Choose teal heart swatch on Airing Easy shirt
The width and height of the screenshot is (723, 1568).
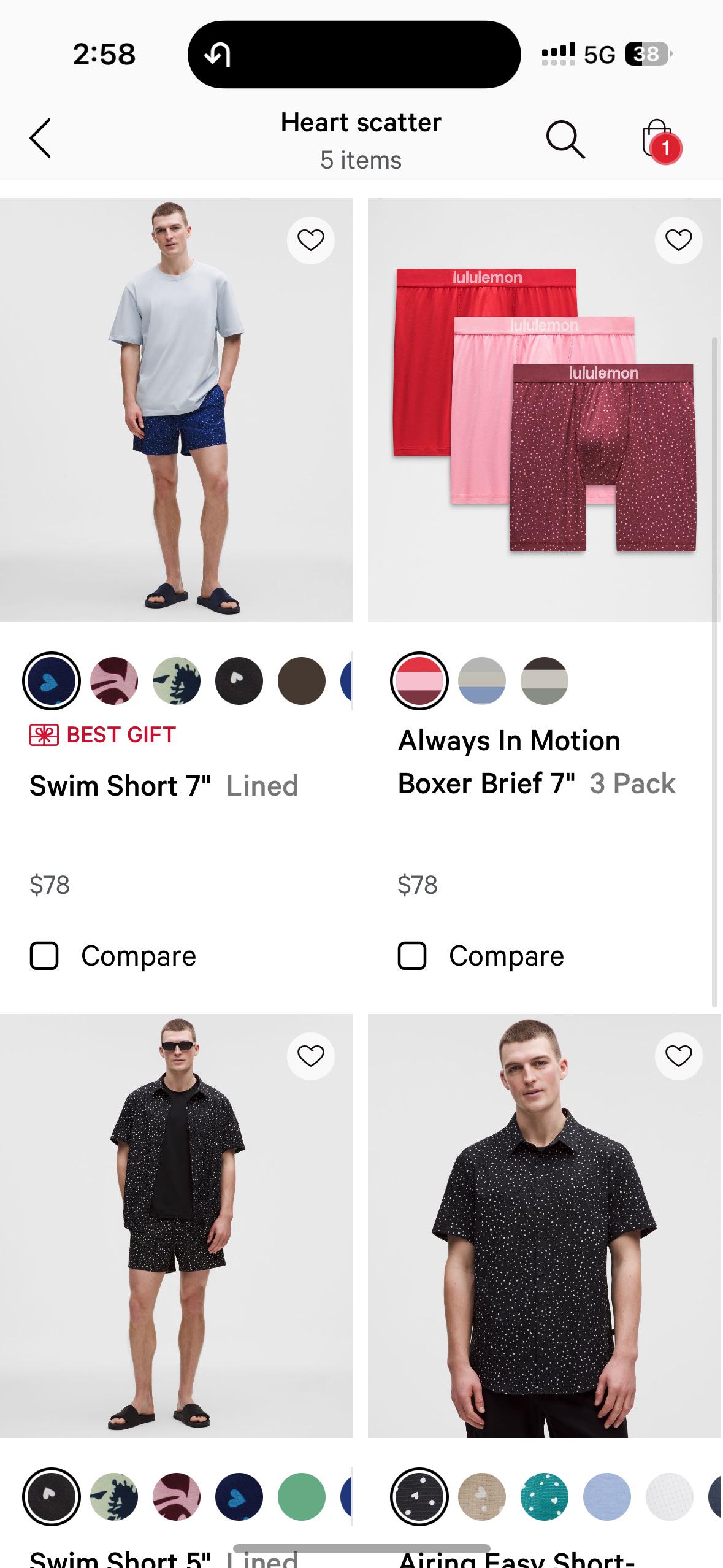(x=545, y=1497)
